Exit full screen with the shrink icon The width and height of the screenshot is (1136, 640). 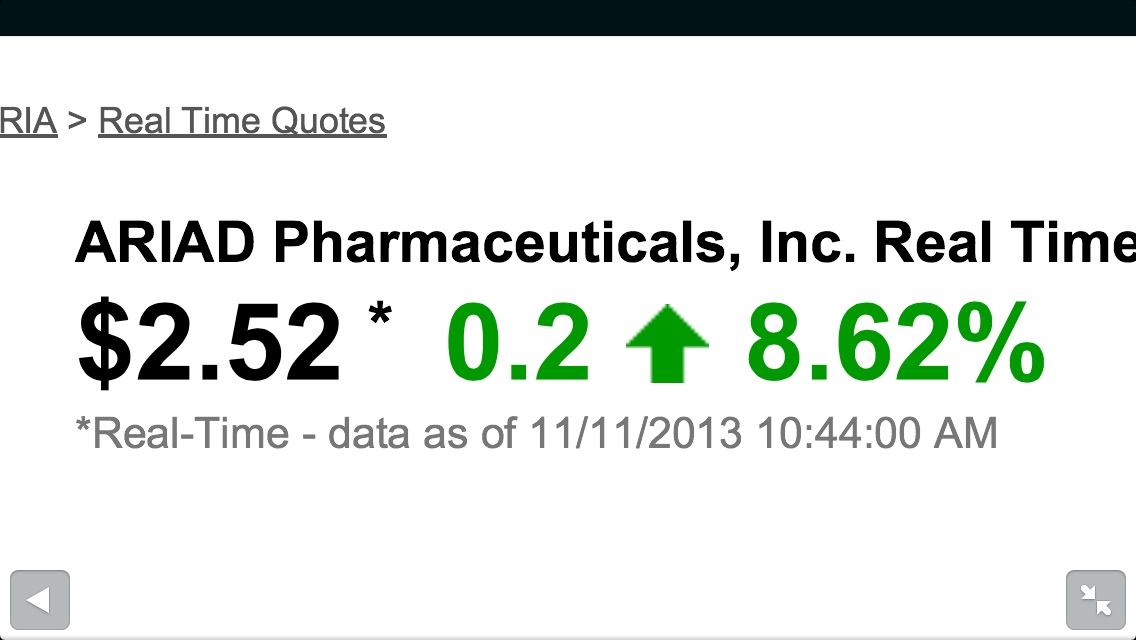pyautogui.click(x=1096, y=600)
